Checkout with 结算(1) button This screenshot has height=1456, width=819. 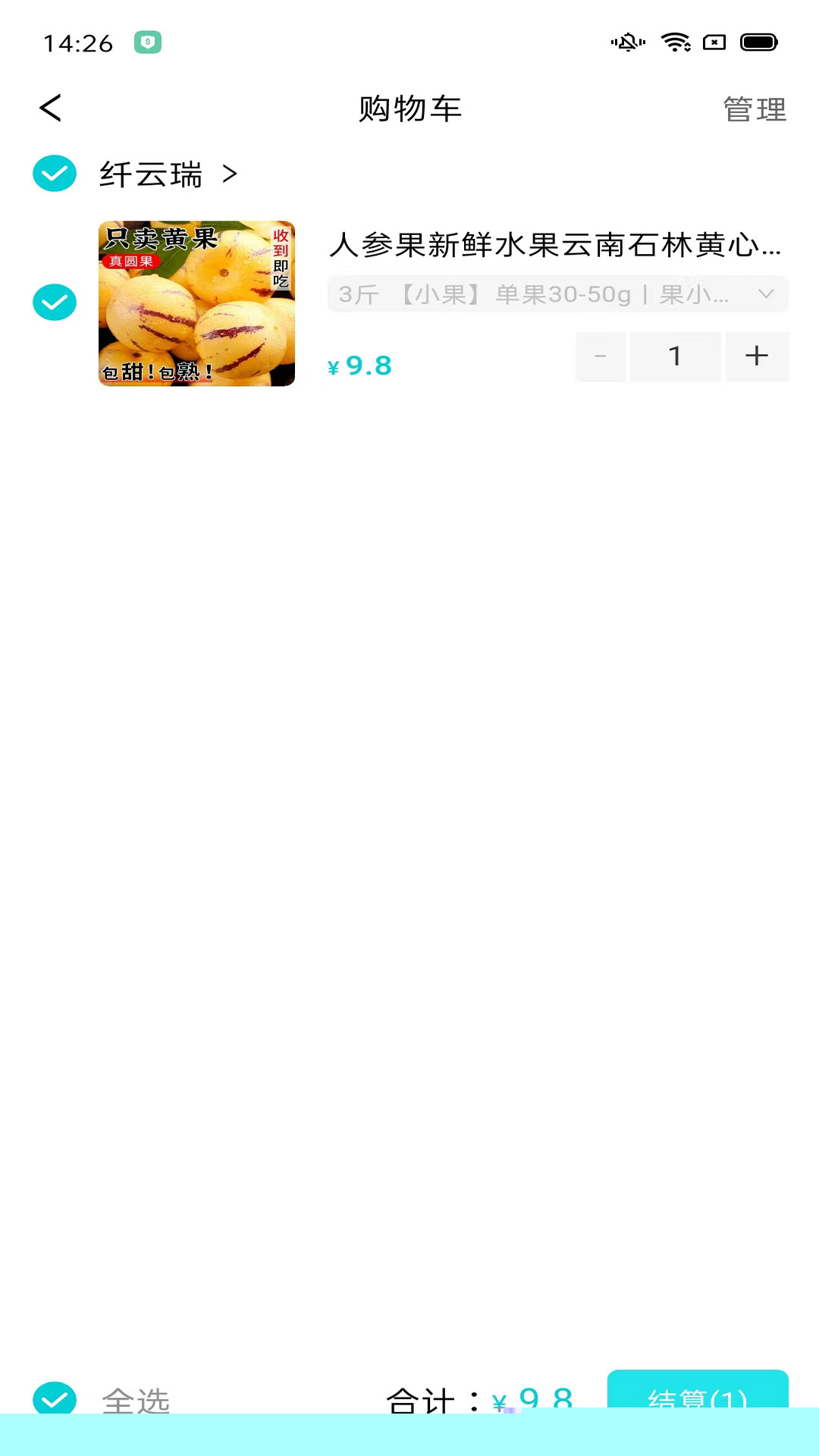click(697, 1392)
